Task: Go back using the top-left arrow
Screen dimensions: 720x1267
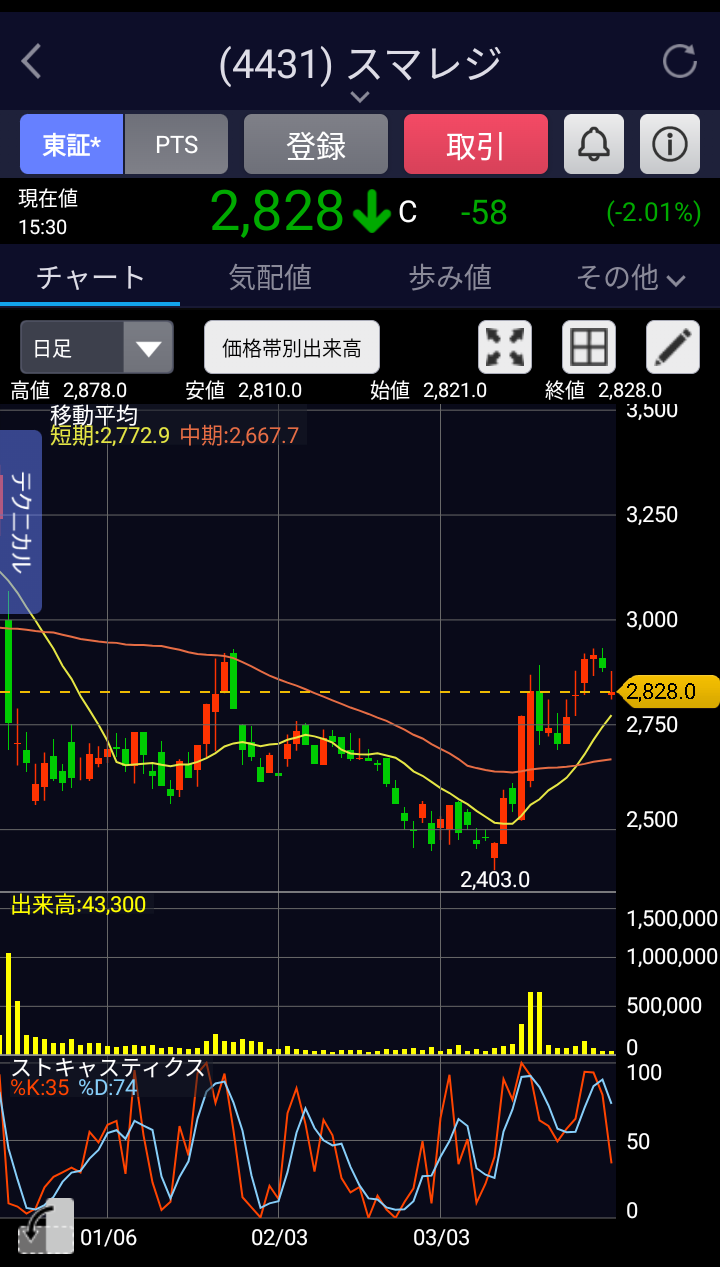Action: (32, 62)
